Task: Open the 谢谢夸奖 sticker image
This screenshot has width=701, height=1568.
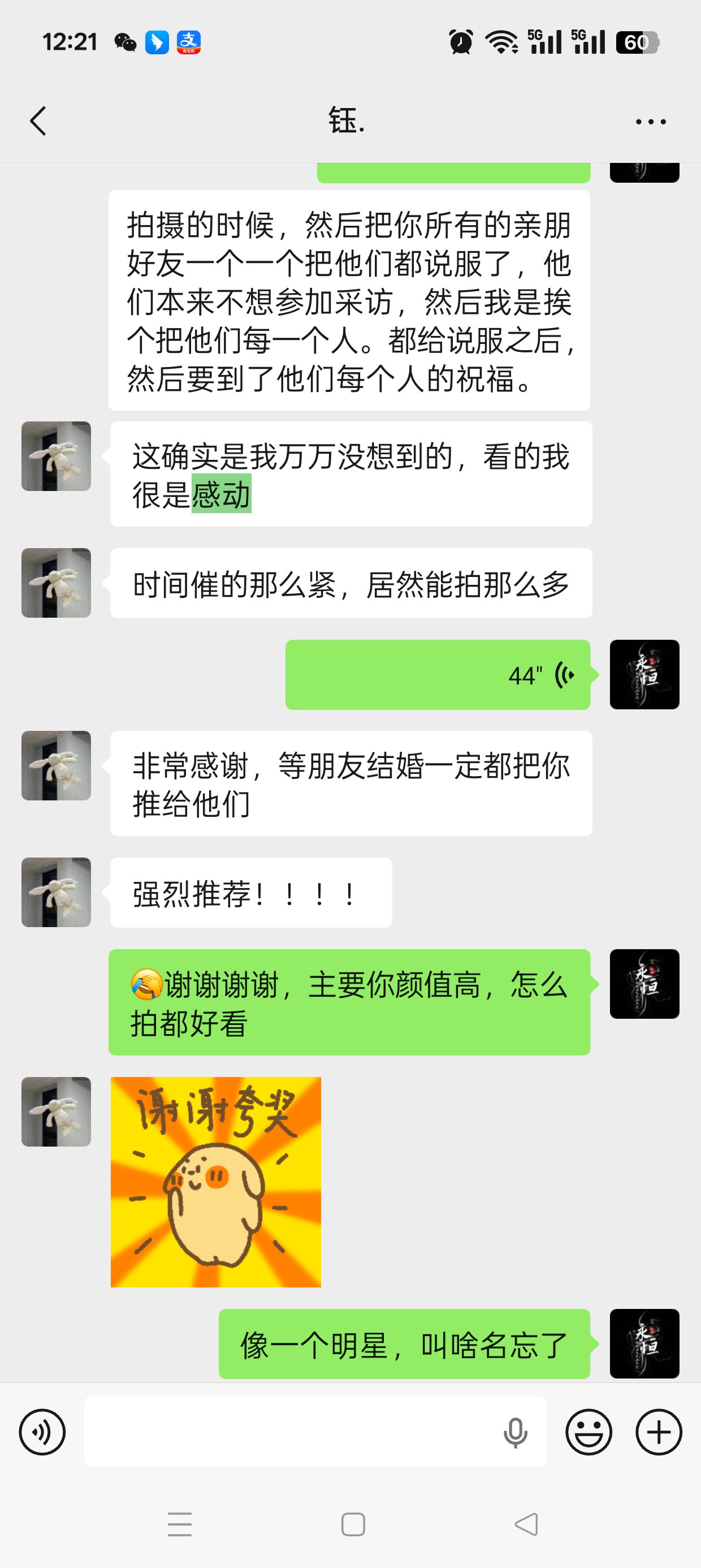Action: coord(215,1182)
